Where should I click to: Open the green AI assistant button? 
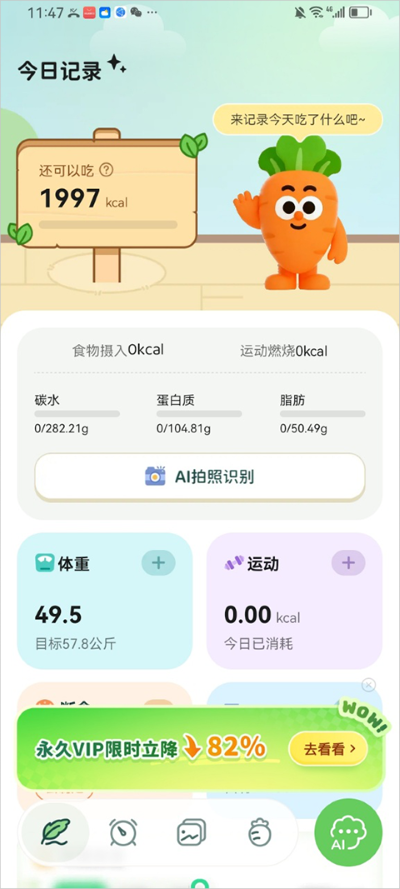[x=348, y=833]
